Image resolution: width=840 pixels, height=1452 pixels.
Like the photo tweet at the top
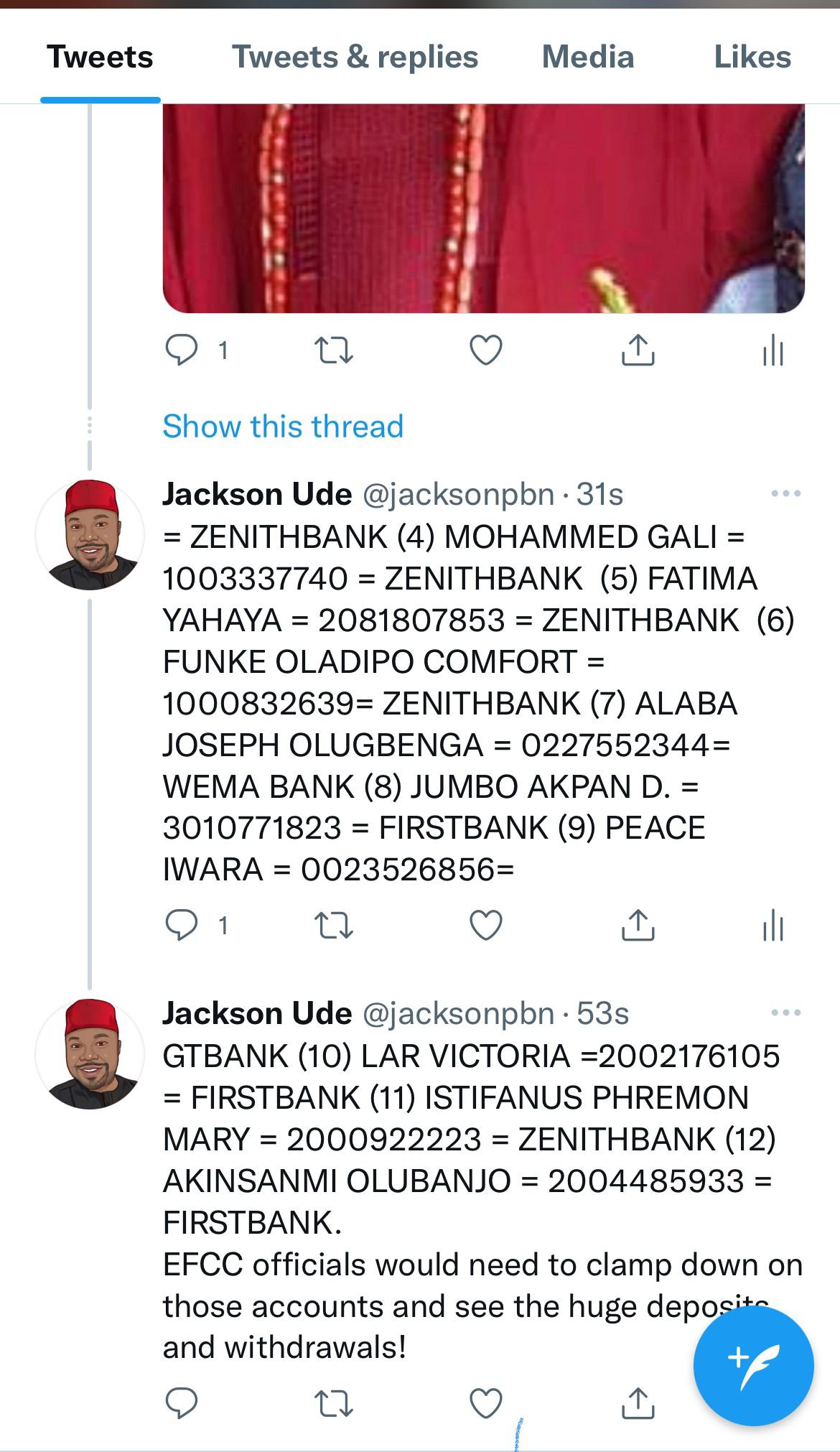pos(486,350)
